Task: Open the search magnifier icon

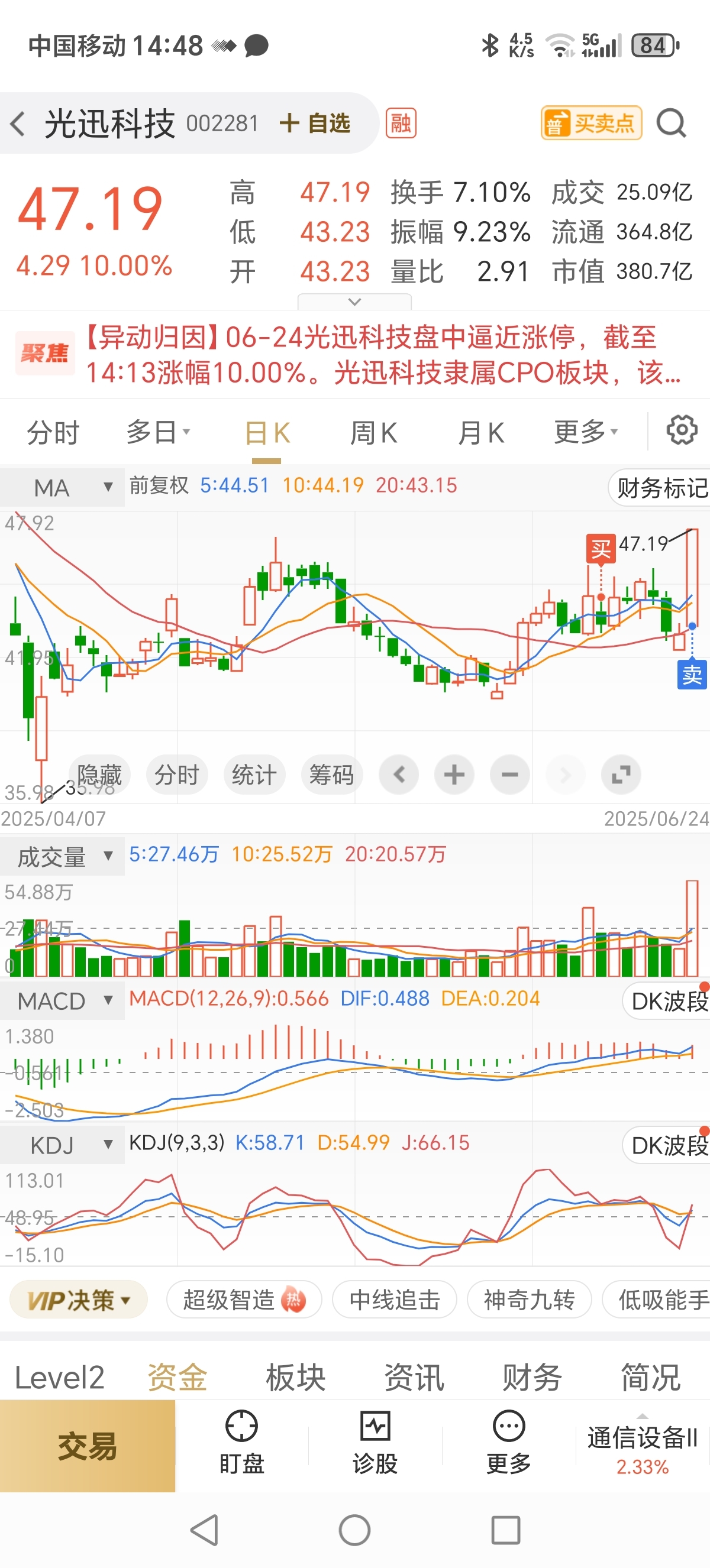Action: click(671, 124)
